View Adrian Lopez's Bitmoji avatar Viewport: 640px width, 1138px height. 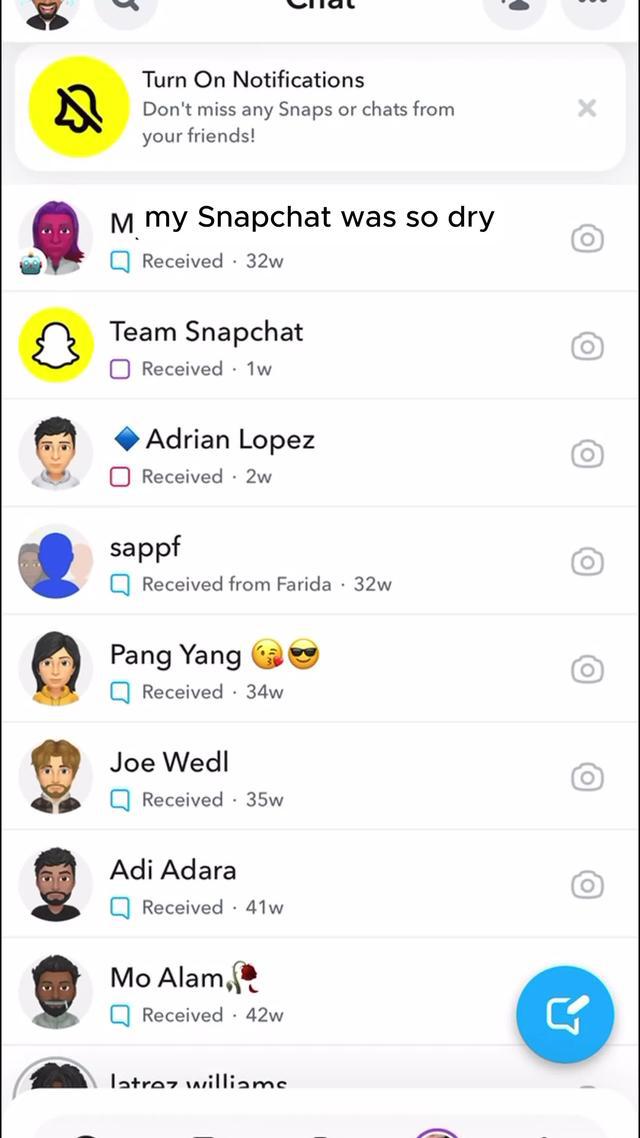(x=56, y=454)
